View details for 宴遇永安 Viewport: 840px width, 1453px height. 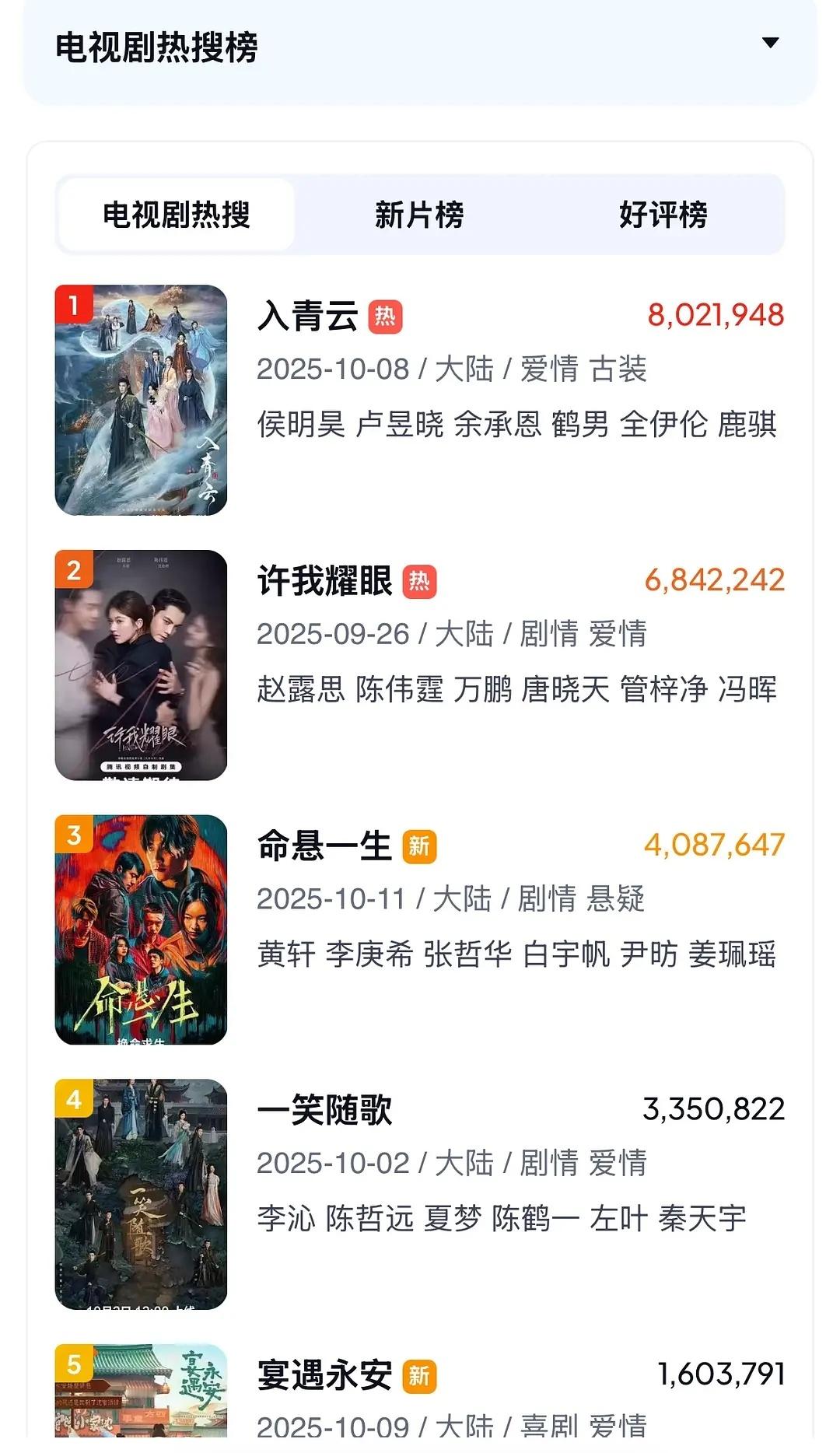tap(325, 1375)
